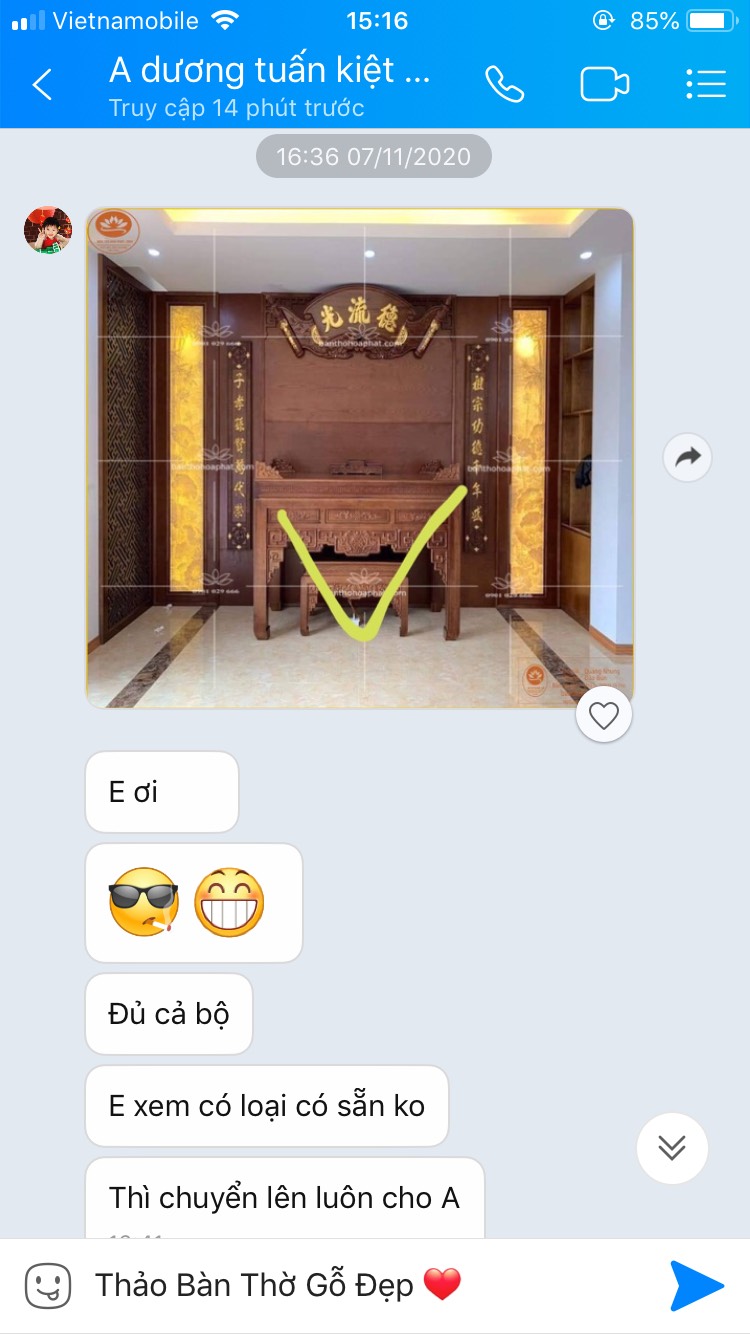Open the conversation options list icon
750x1334 pixels.
point(706,85)
